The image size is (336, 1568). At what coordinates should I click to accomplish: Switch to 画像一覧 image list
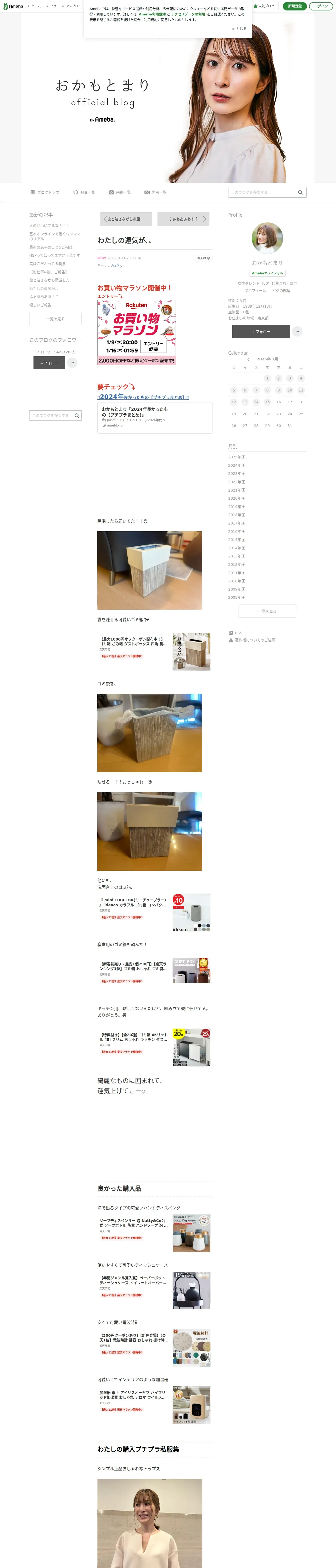(x=120, y=192)
